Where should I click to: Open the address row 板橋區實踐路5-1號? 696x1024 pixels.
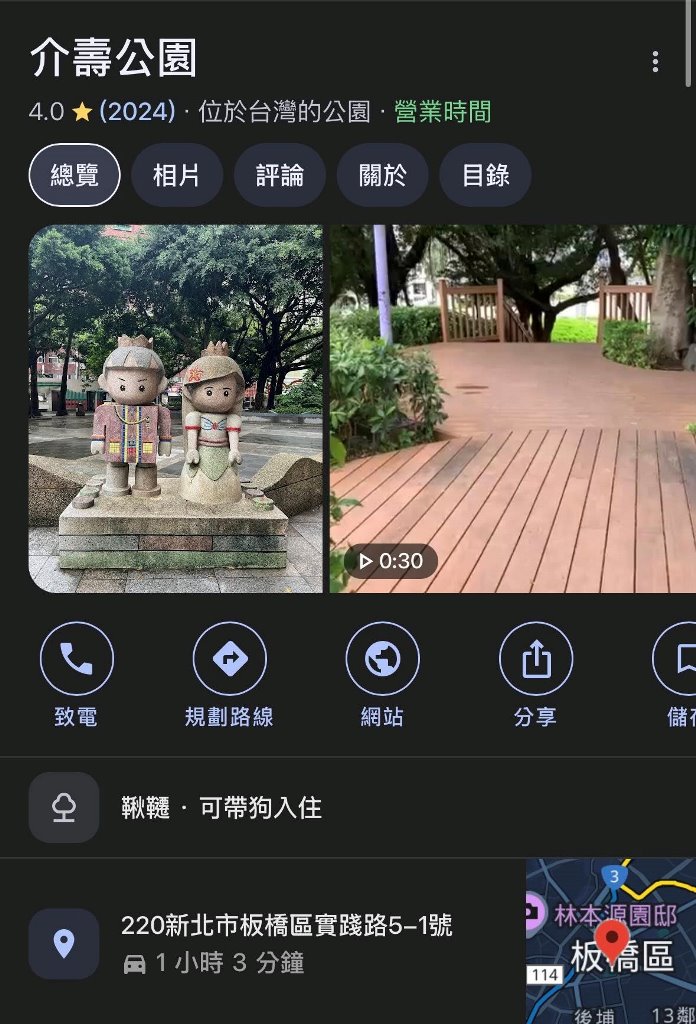point(286,941)
